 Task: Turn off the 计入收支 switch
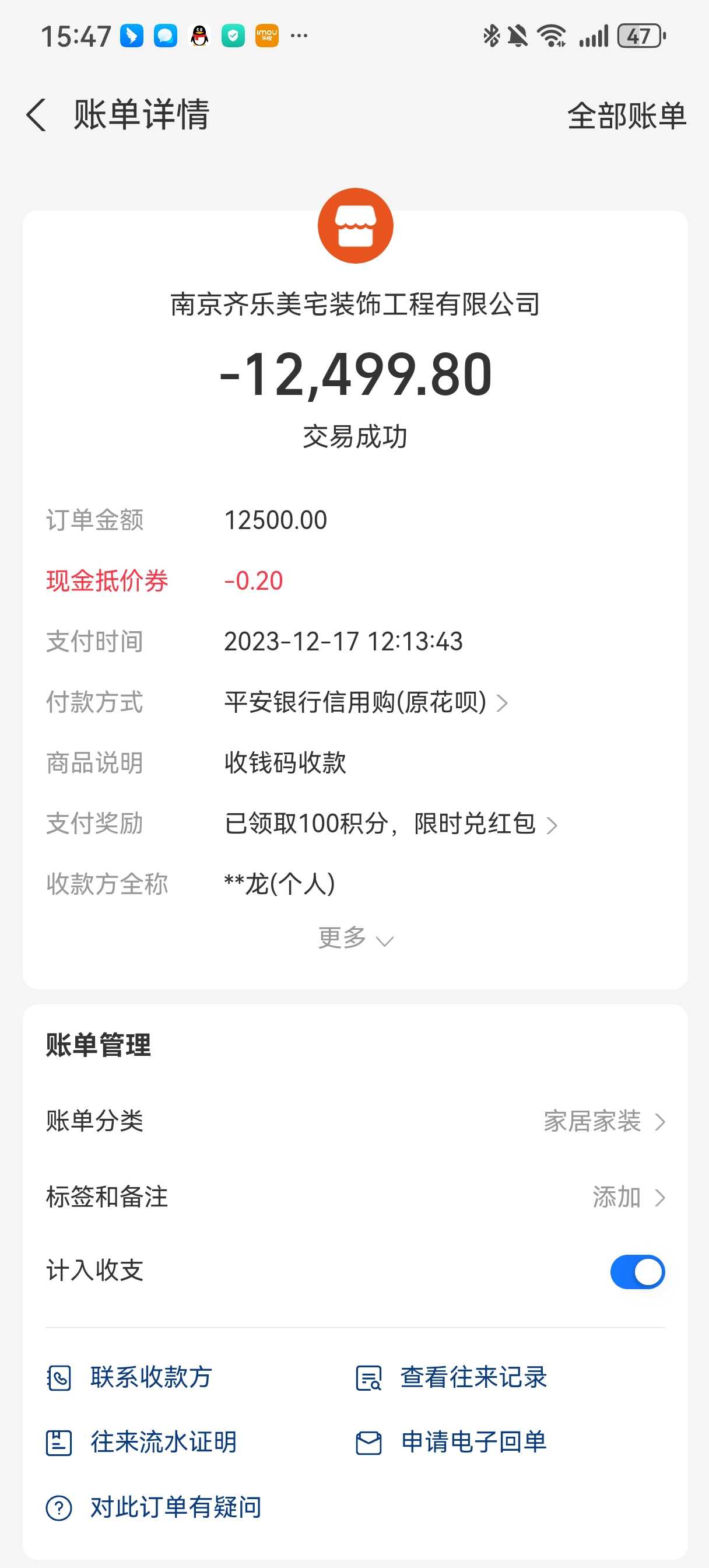click(637, 1272)
